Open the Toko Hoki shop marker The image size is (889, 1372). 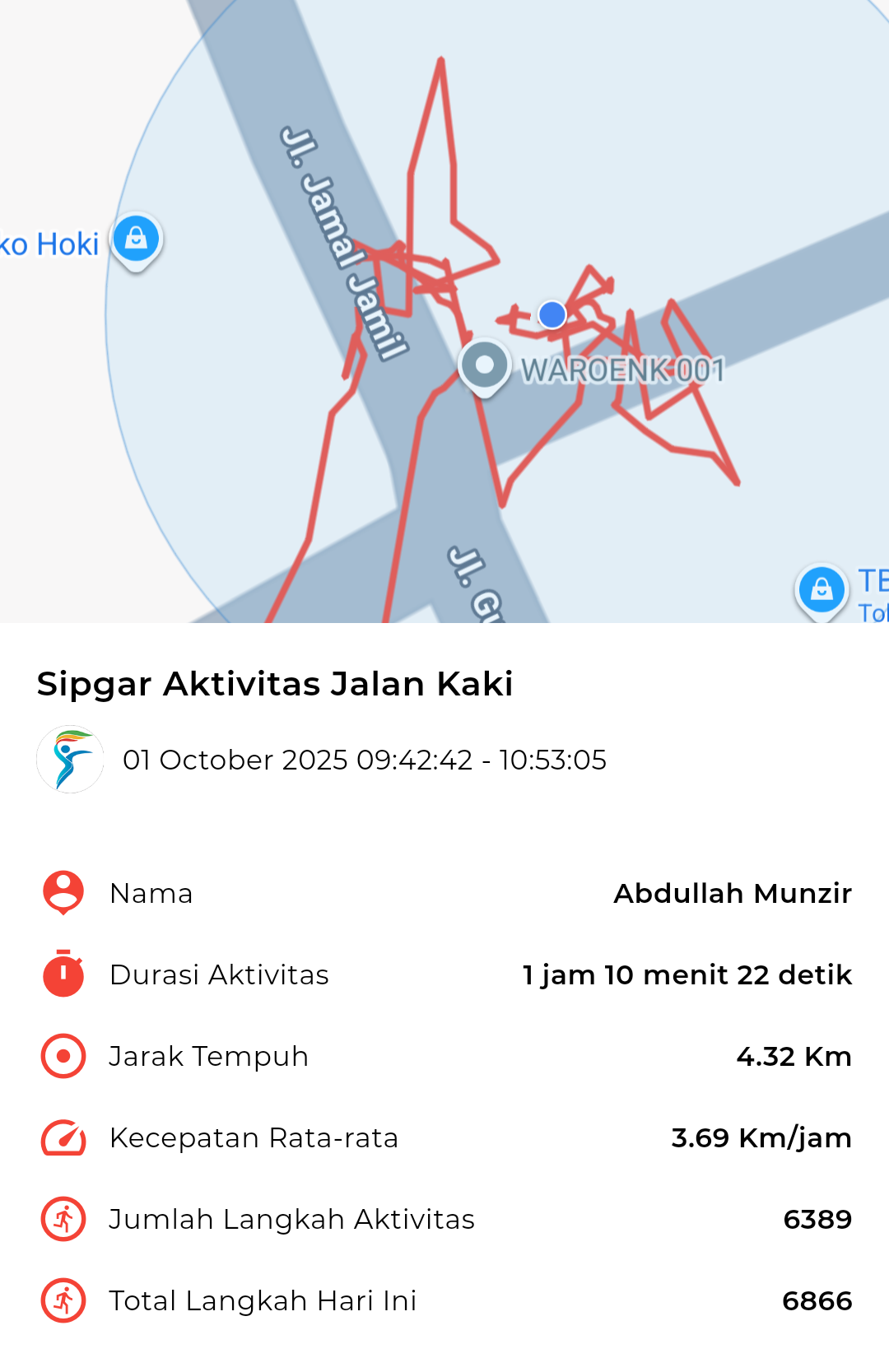click(x=137, y=240)
